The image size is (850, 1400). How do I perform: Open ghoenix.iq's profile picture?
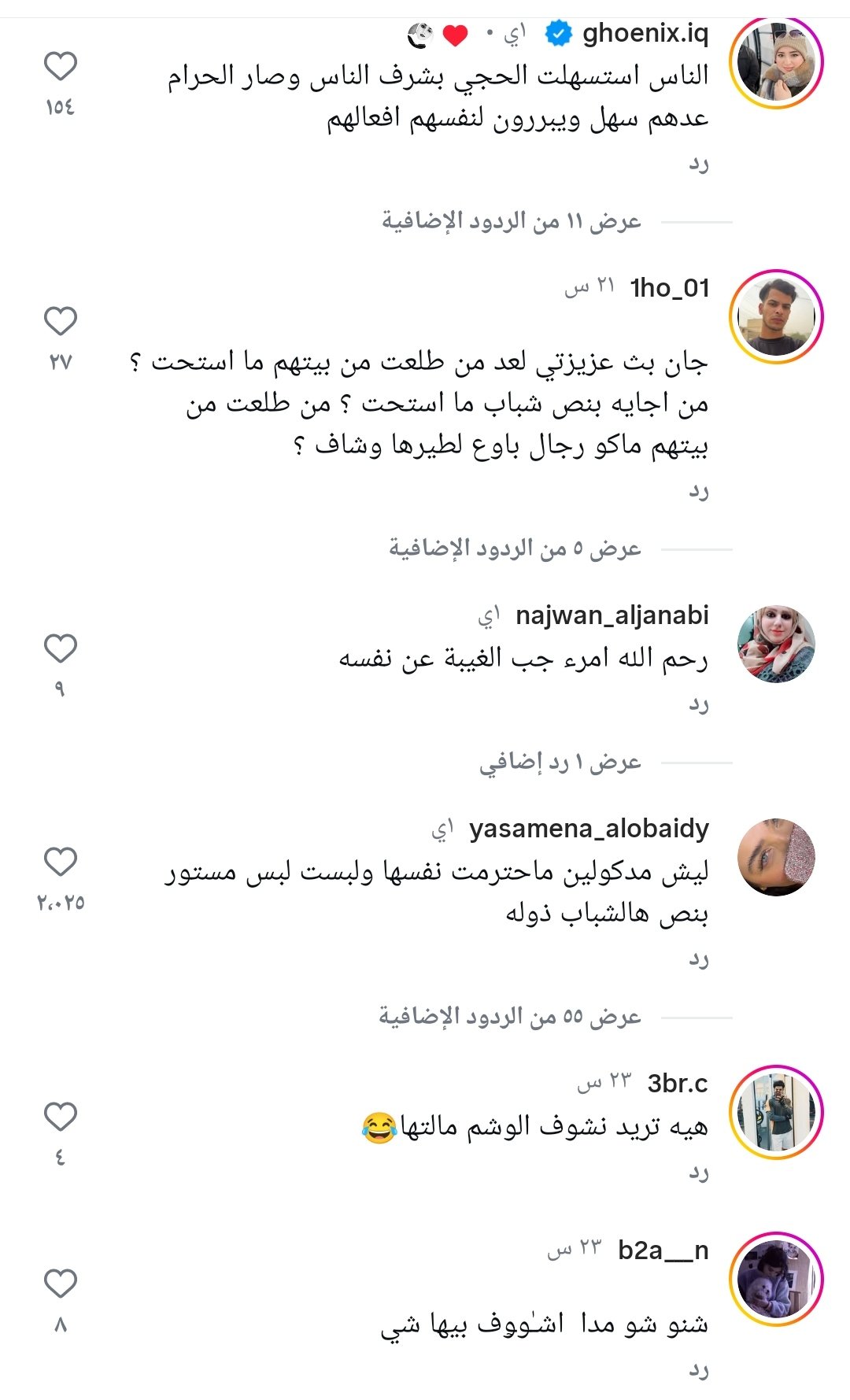(776, 62)
